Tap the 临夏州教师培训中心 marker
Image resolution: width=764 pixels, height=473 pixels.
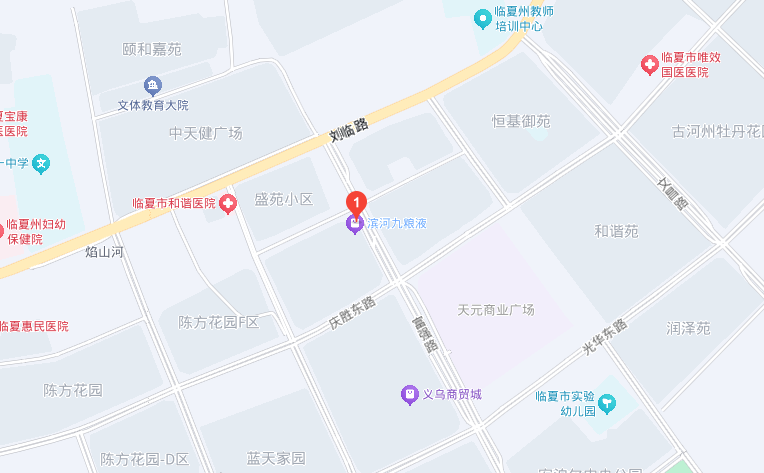click(x=482, y=18)
